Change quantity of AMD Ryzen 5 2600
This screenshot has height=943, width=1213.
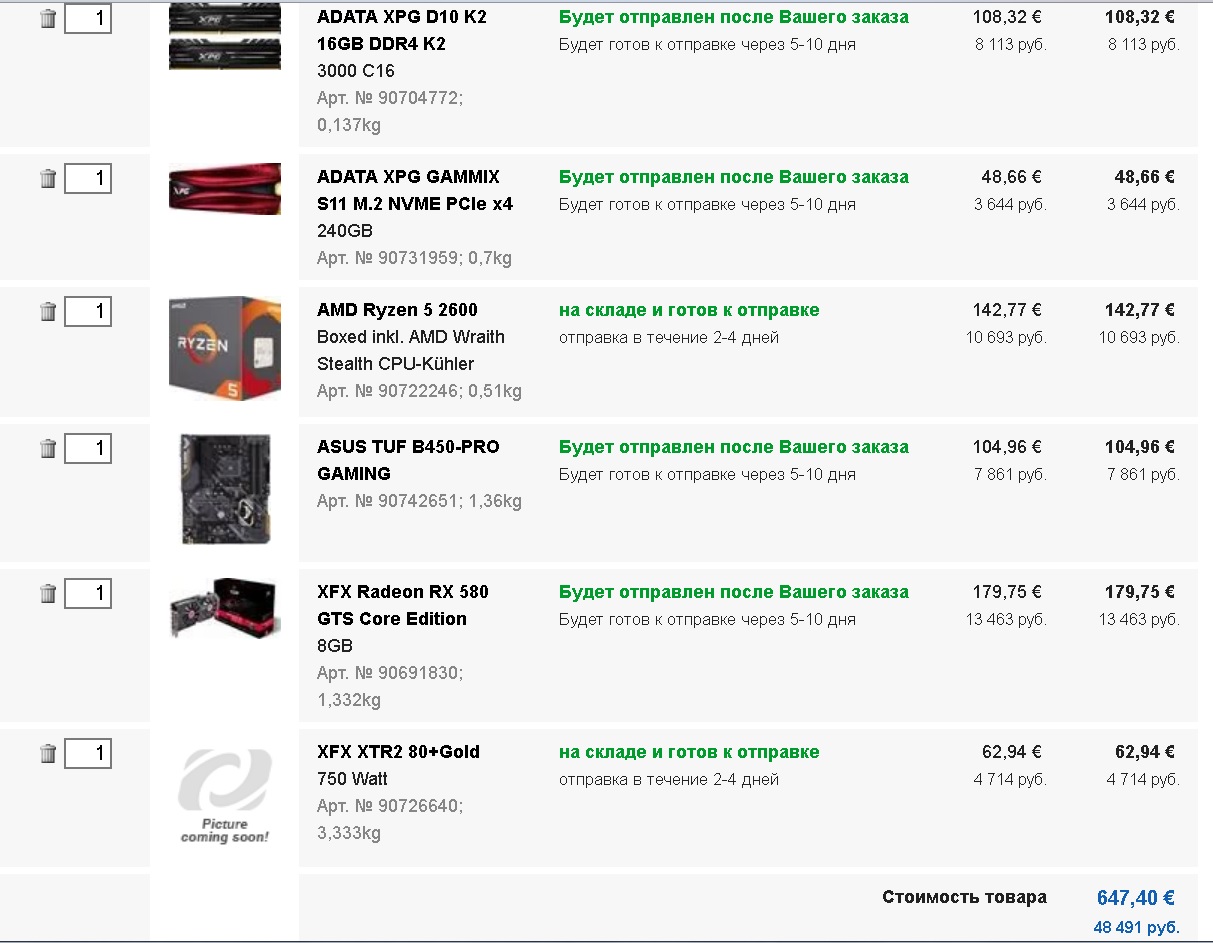coord(88,312)
